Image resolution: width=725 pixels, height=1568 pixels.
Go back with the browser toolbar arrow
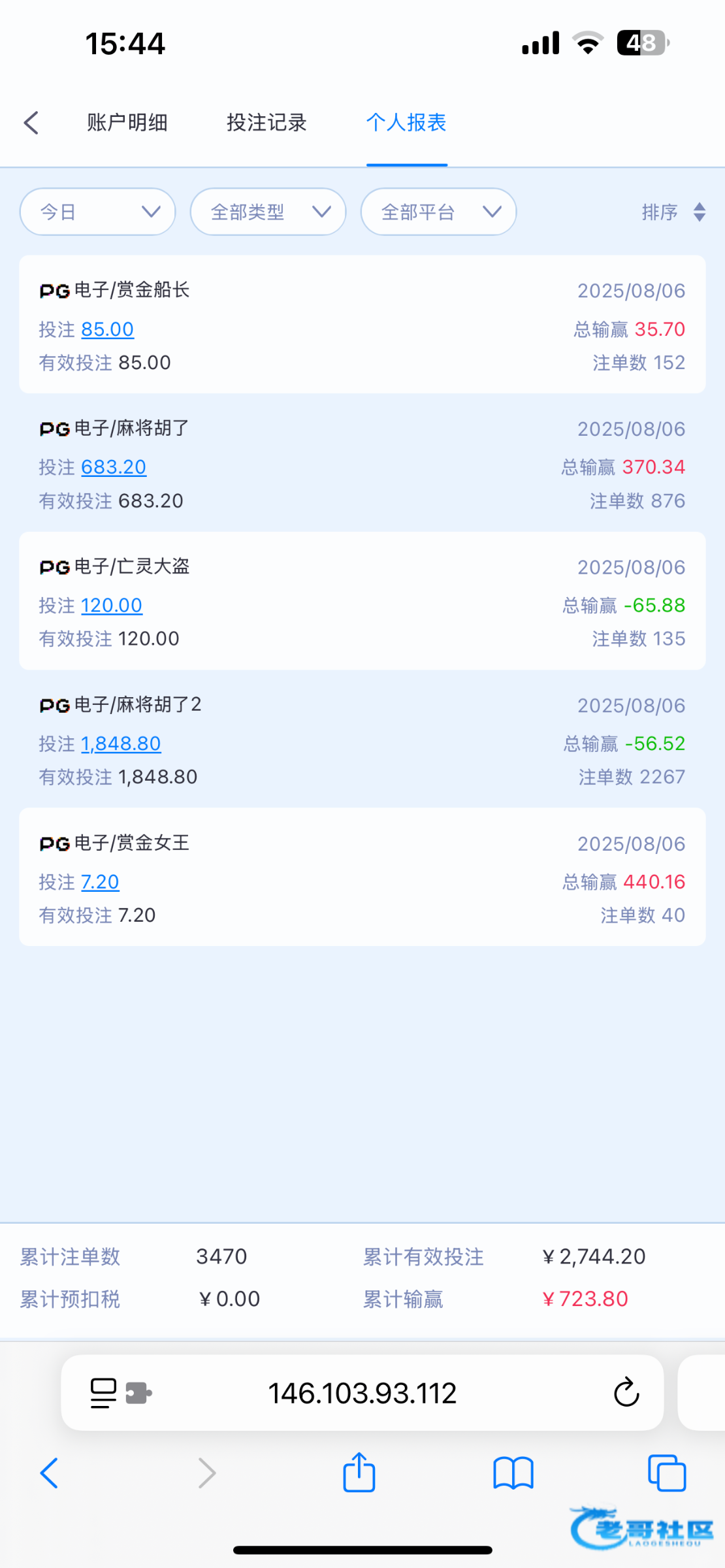tap(49, 1473)
